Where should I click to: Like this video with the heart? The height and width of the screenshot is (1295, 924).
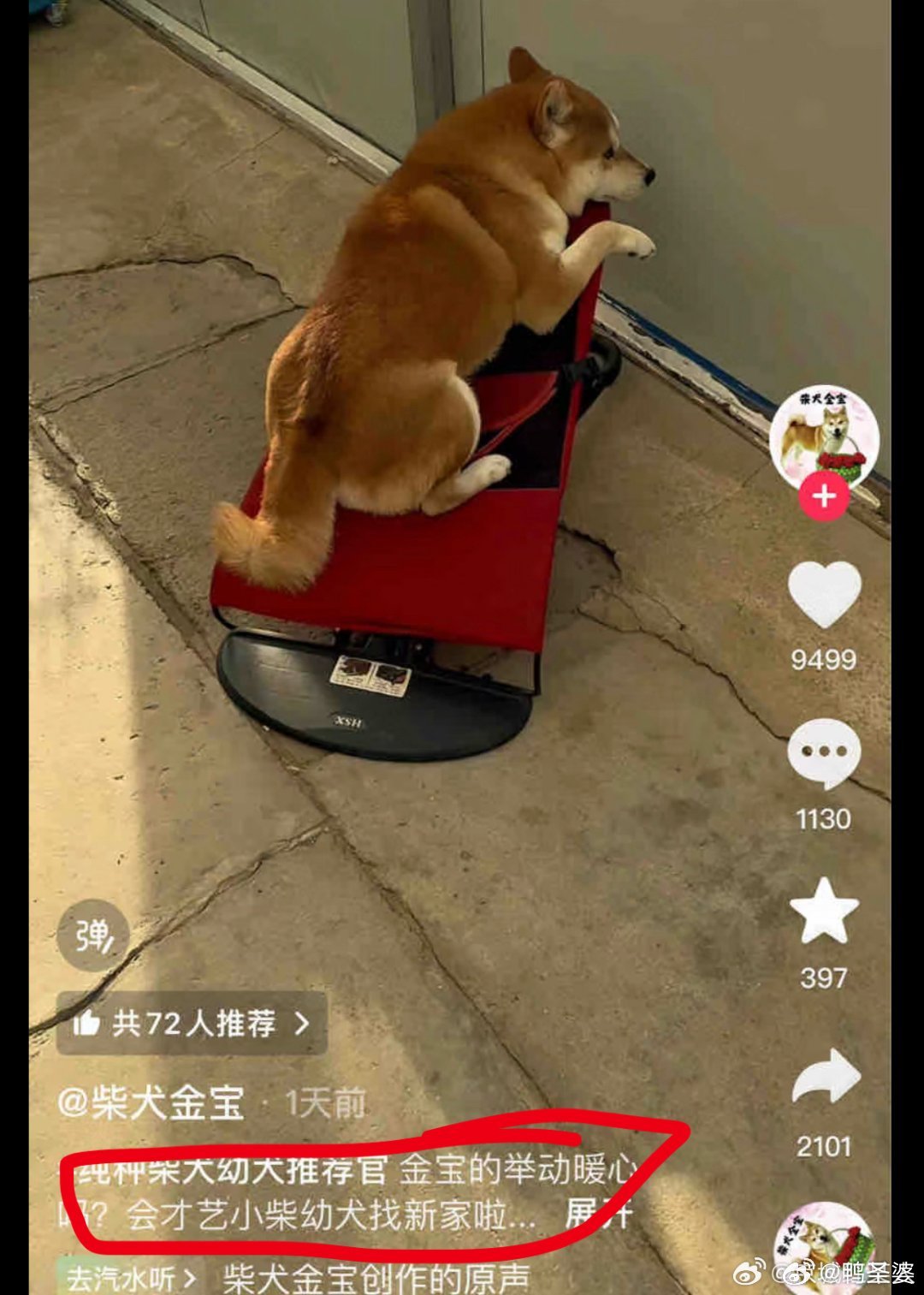coord(824,594)
